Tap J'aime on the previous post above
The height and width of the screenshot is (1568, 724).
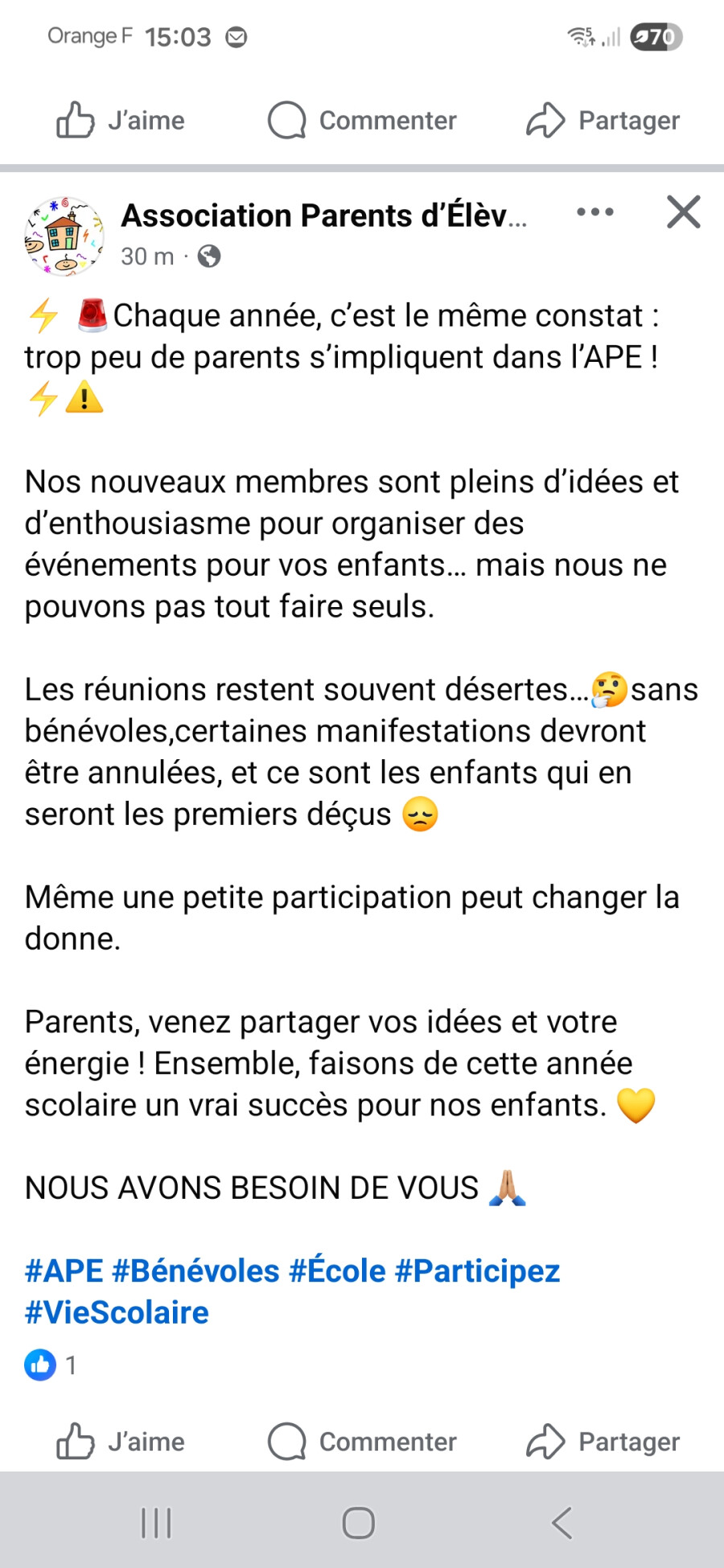pyautogui.click(x=121, y=121)
